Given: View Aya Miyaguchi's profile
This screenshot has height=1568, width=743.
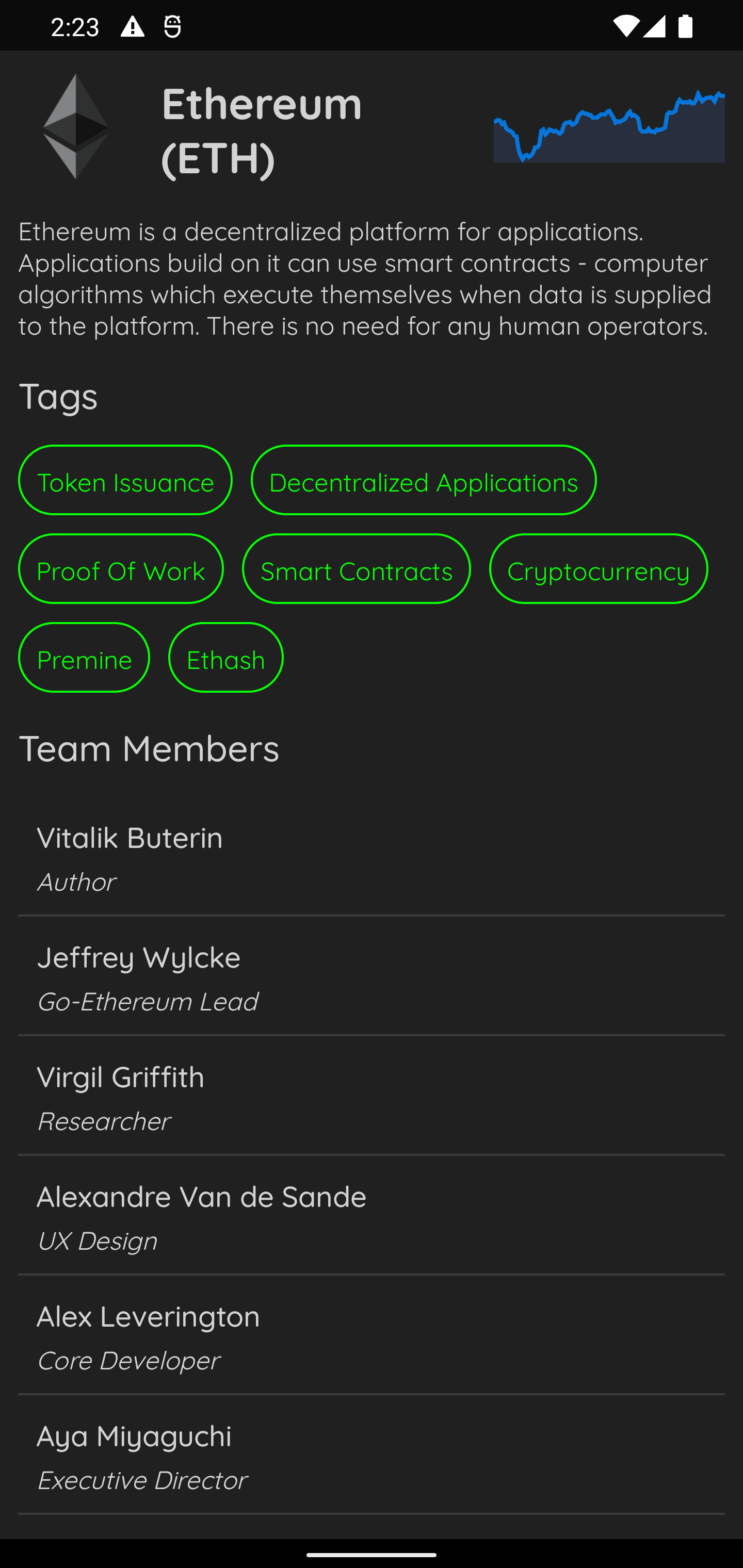Looking at the screenshot, I should tap(372, 1456).
